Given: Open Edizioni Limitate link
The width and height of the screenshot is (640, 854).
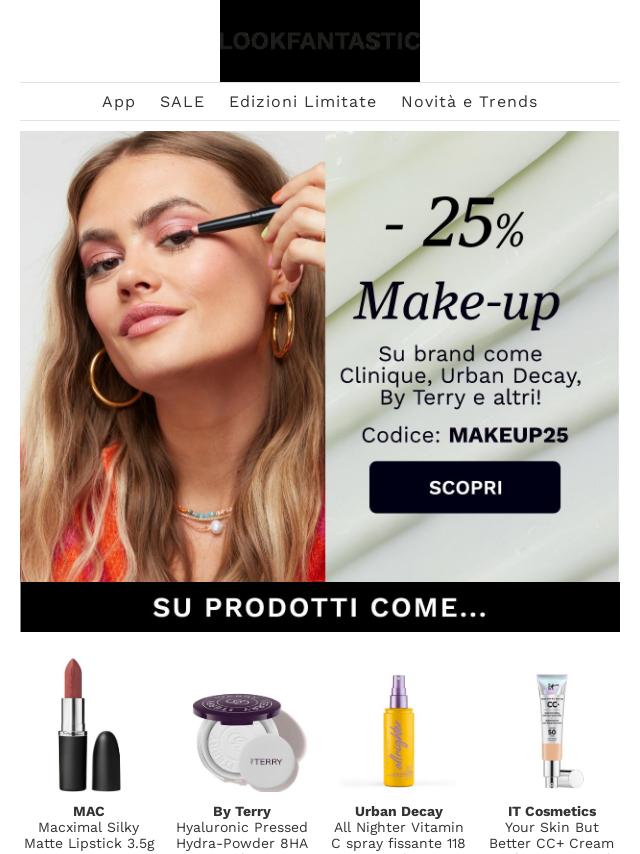Looking at the screenshot, I should (302, 102).
